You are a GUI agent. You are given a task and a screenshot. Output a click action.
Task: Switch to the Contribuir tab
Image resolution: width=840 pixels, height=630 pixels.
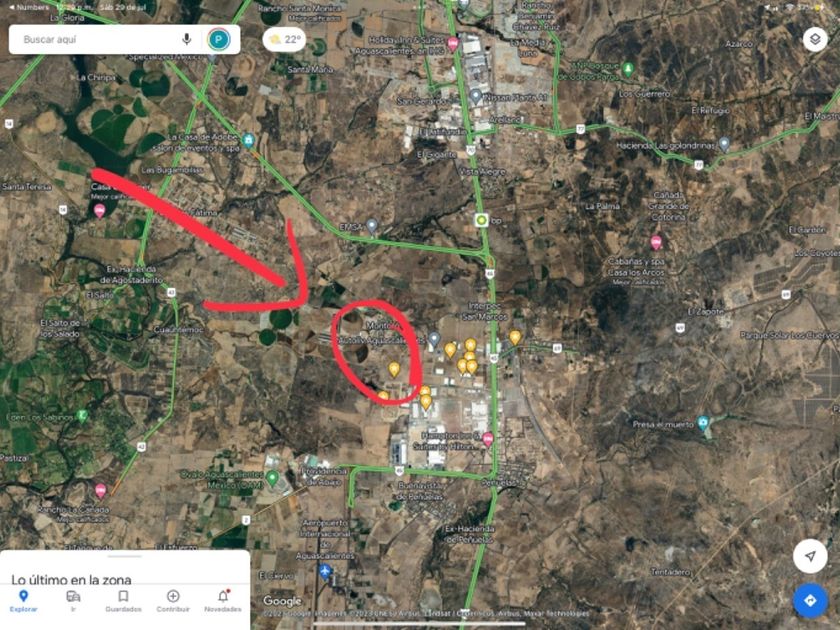pyautogui.click(x=173, y=600)
